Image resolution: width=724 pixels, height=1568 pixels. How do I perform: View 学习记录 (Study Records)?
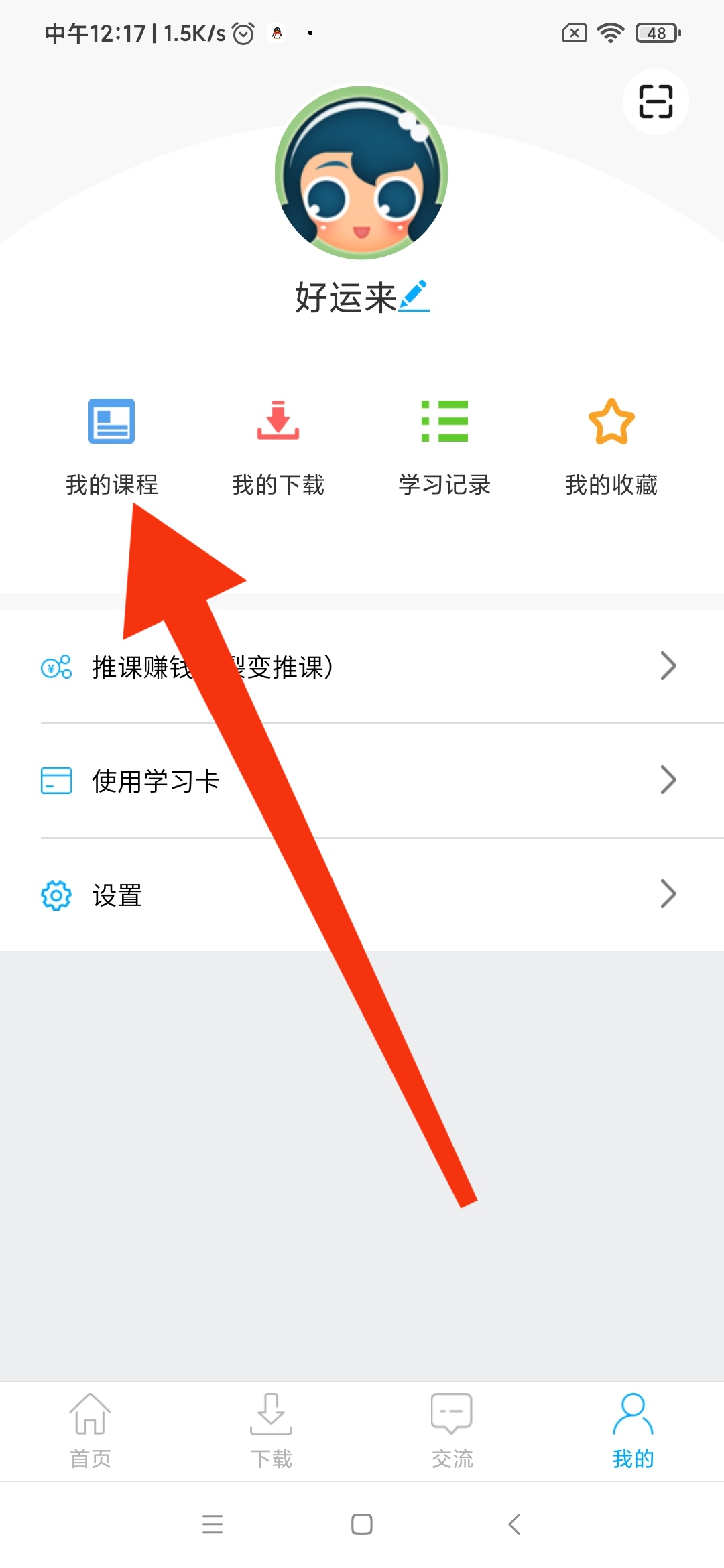(x=444, y=446)
